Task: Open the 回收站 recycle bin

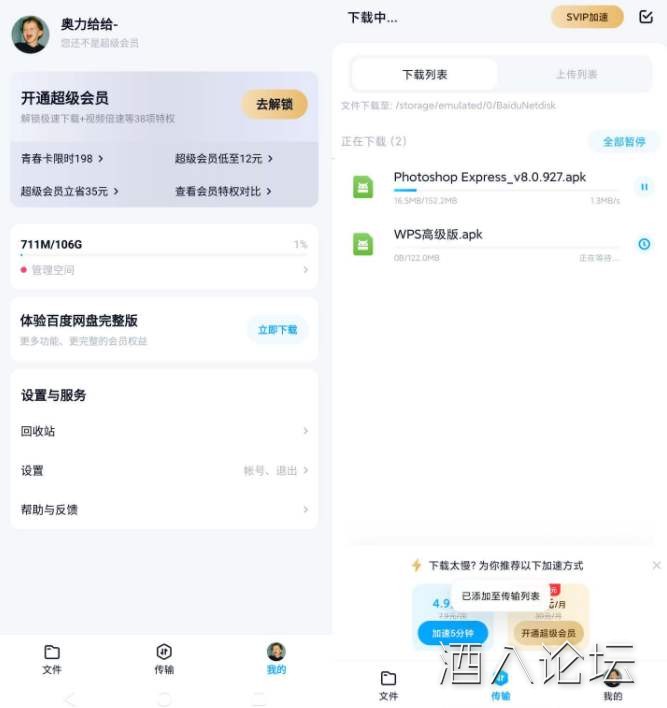Action: [164, 431]
